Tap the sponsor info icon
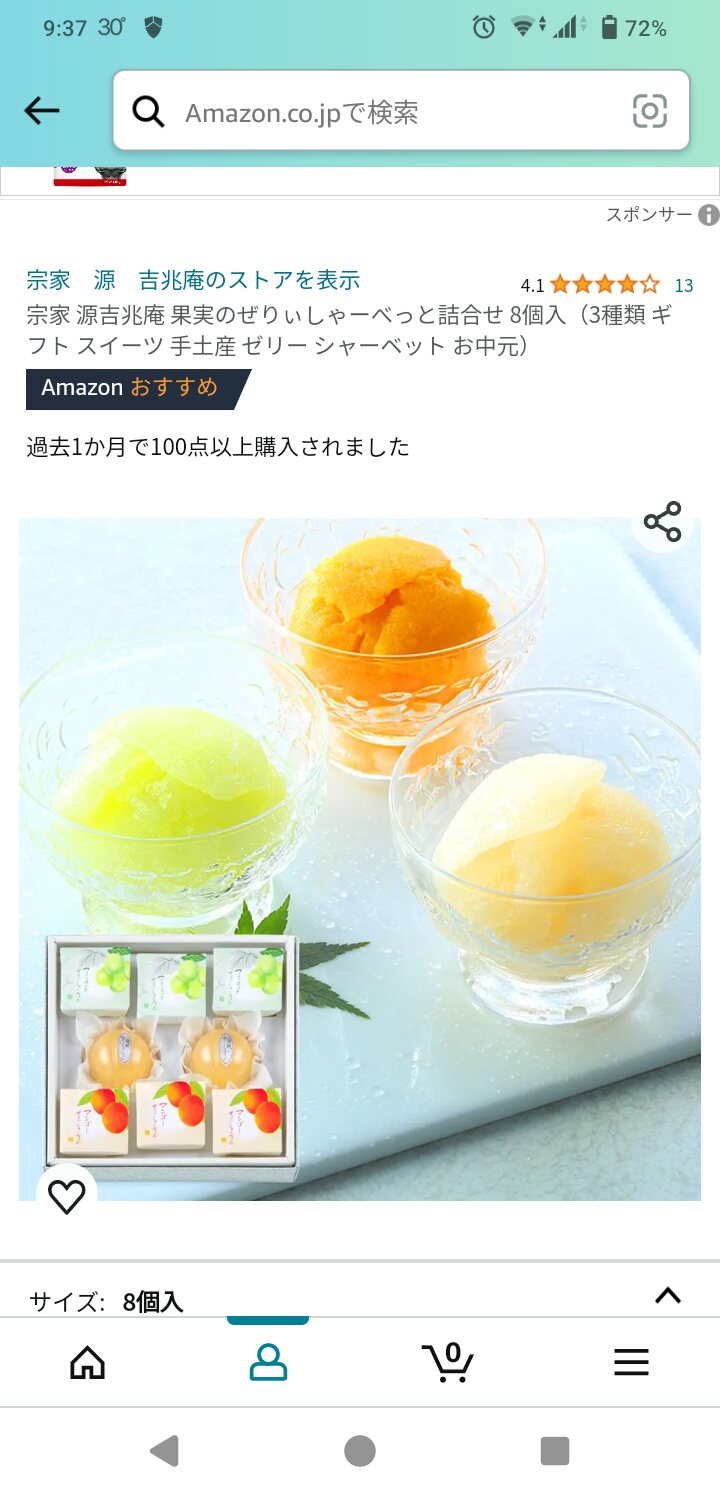Image resolution: width=720 pixels, height=1496 pixels. point(708,215)
